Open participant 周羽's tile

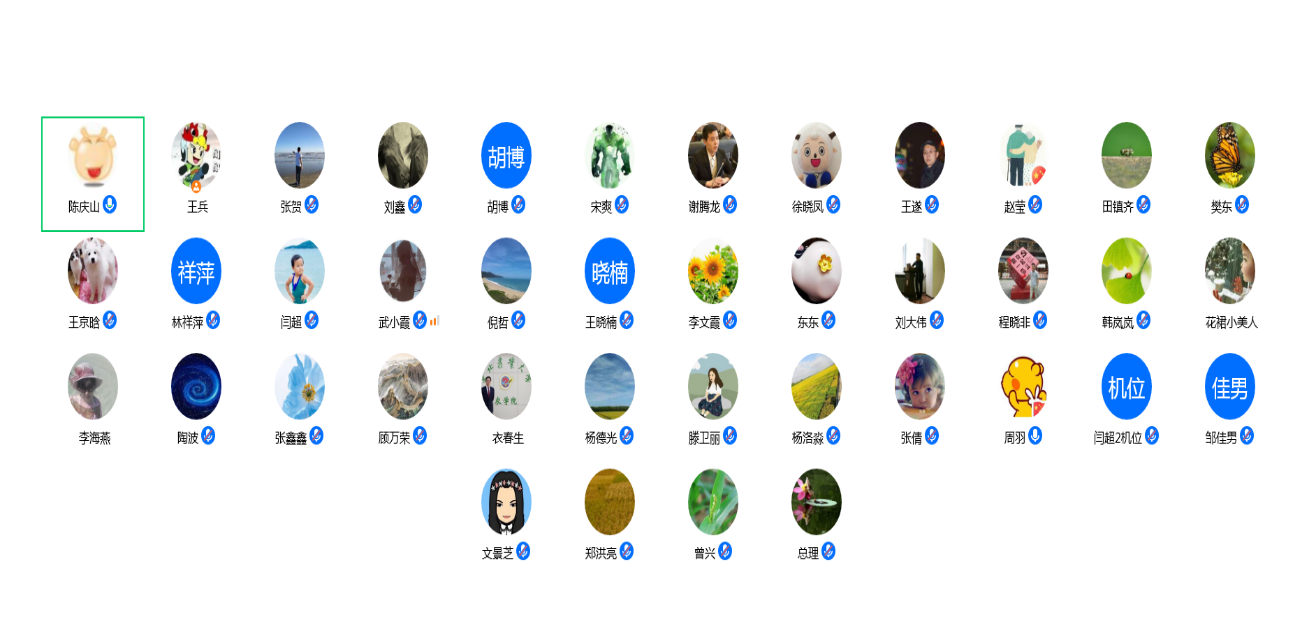pos(1022,387)
